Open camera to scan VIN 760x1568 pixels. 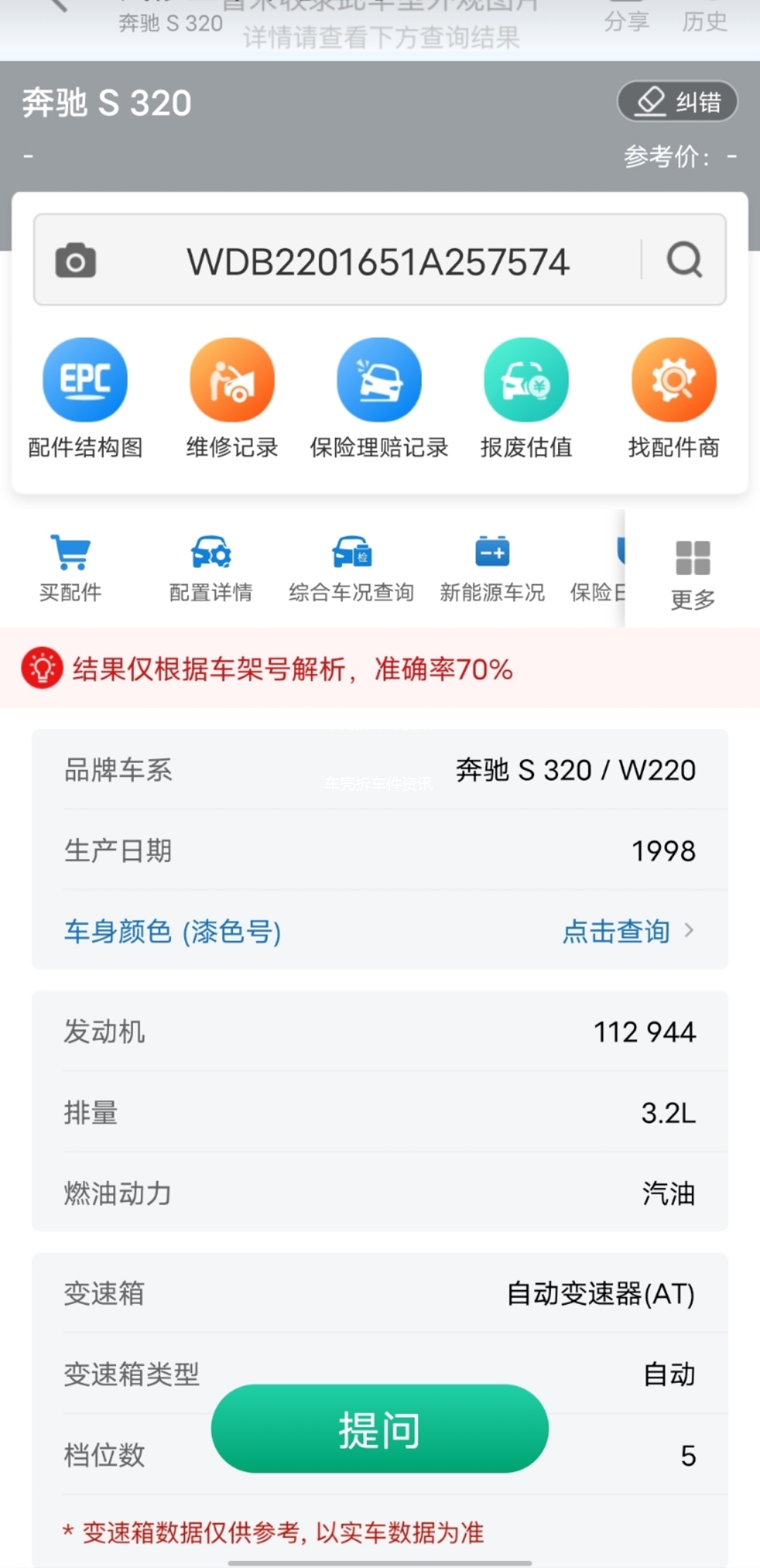pyautogui.click(x=75, y=261)
